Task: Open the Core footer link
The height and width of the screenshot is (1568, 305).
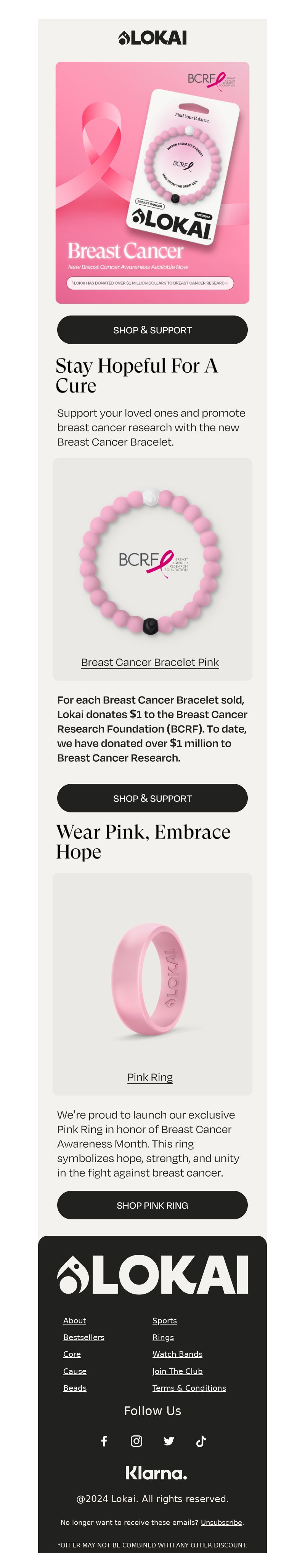Action: coord(72,1354)
